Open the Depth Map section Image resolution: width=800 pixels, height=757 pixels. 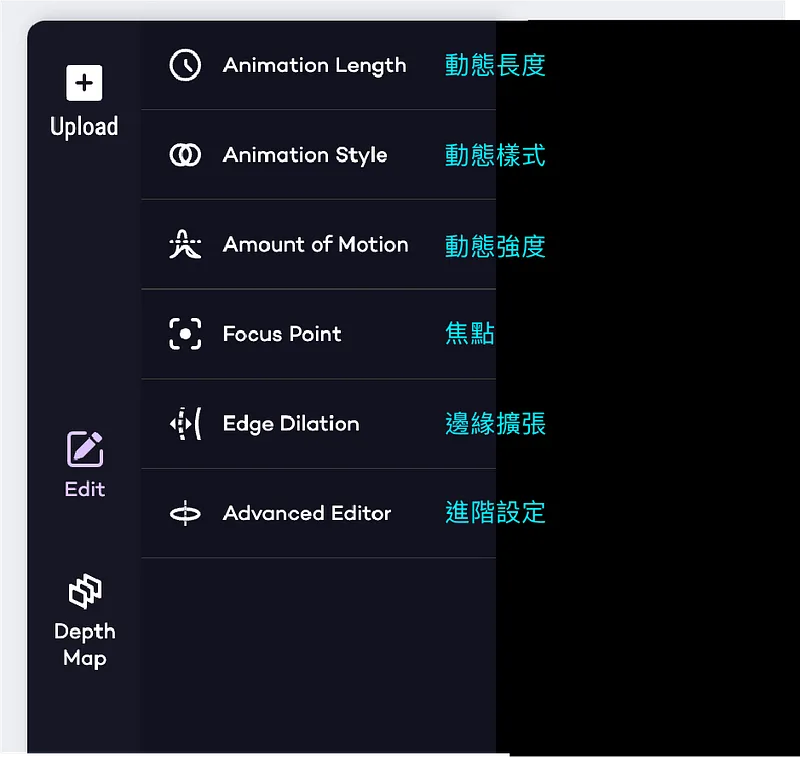coord(85,621)
